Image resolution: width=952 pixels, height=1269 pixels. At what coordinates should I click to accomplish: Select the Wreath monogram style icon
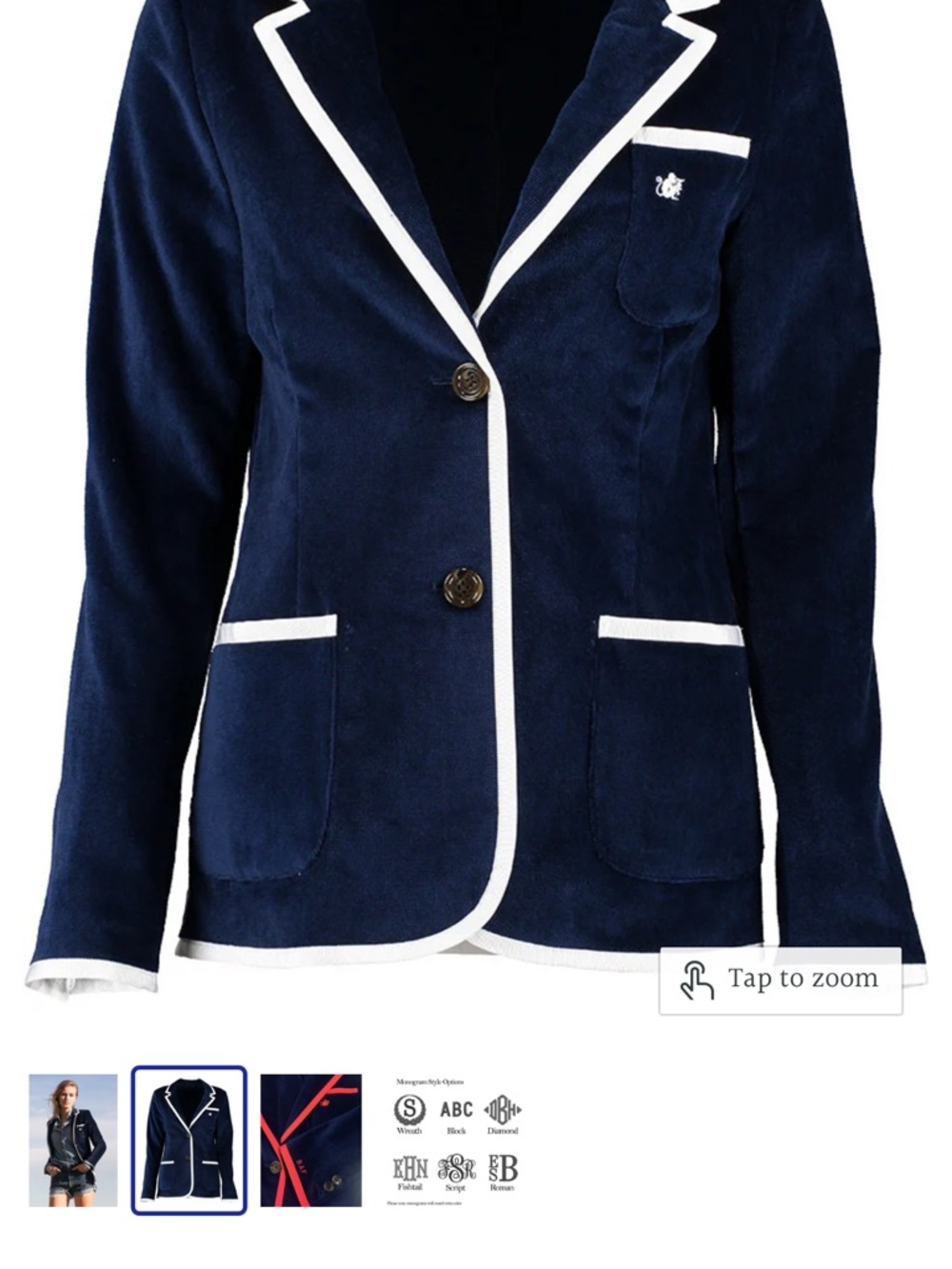410,1108
